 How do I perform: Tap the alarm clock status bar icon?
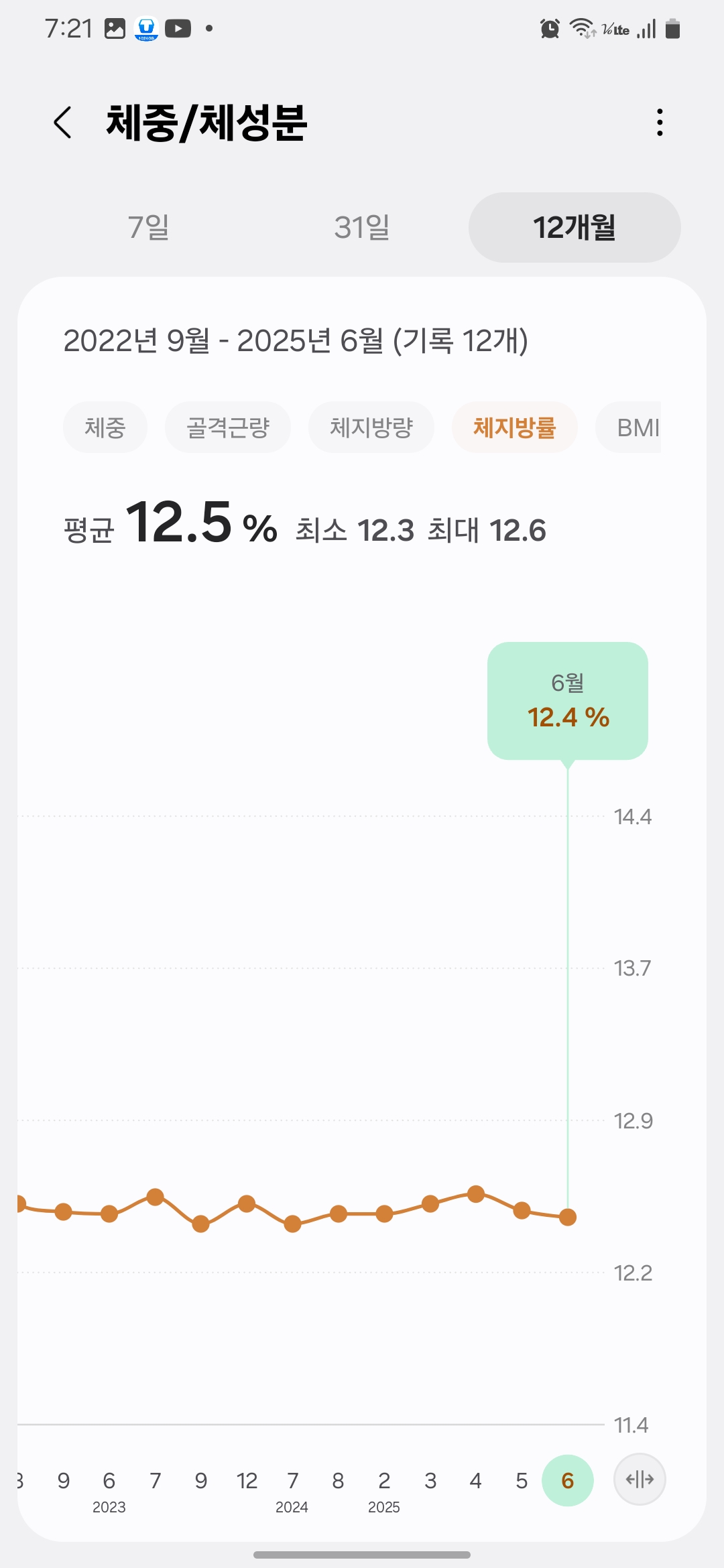(x=548, y=28)
